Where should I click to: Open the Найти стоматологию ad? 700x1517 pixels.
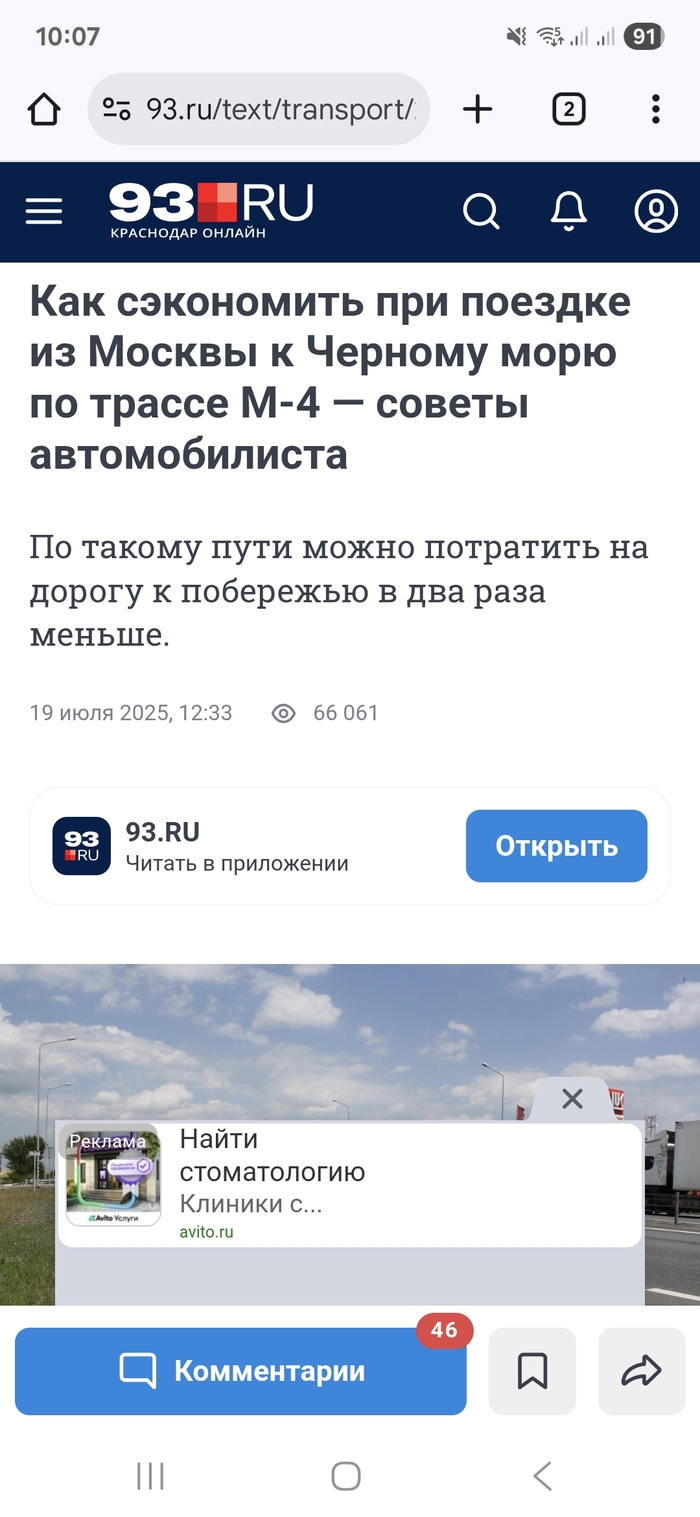point(350,1185)
